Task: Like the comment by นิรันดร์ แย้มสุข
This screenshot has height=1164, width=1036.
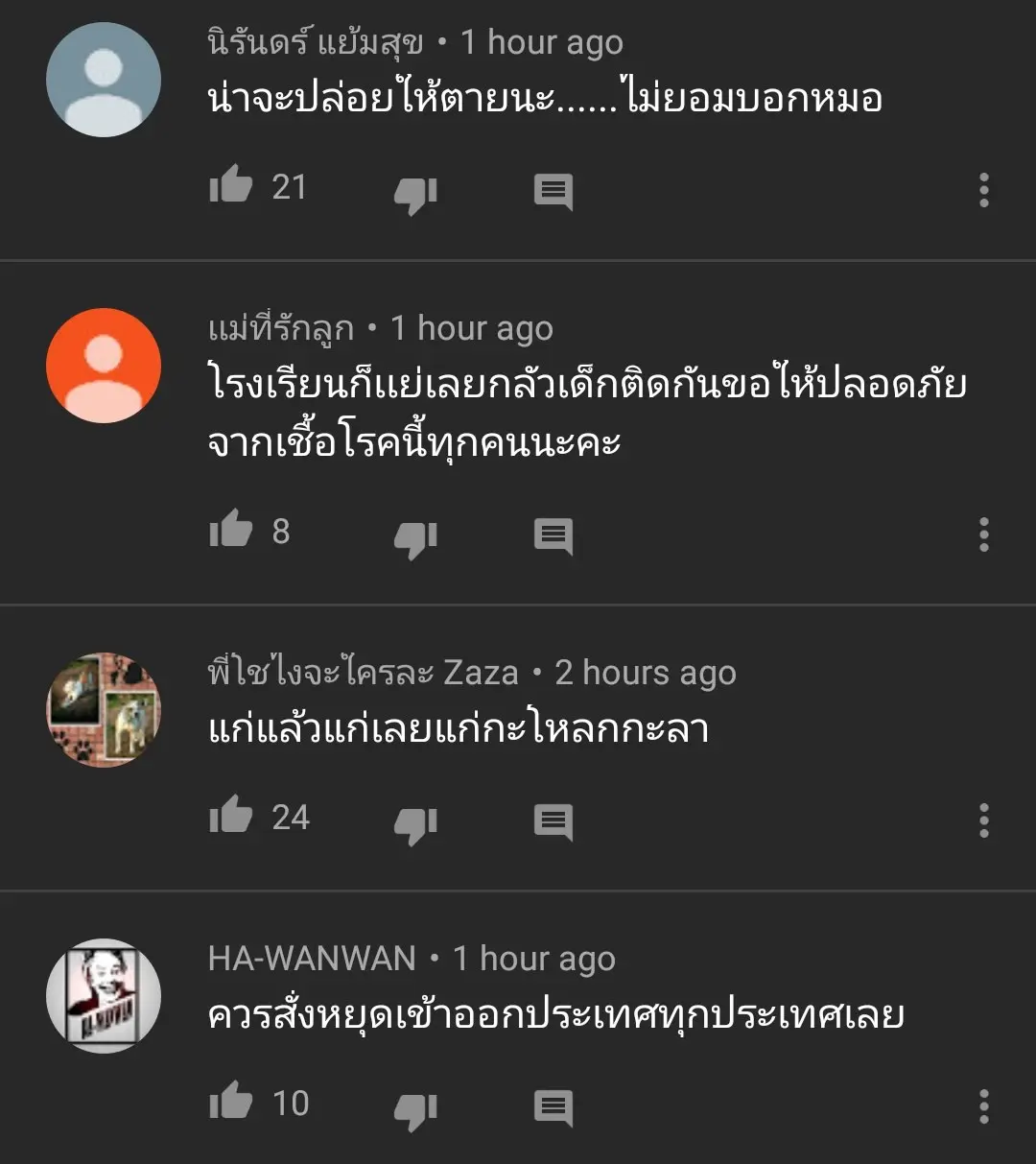Action: (231, 186)
